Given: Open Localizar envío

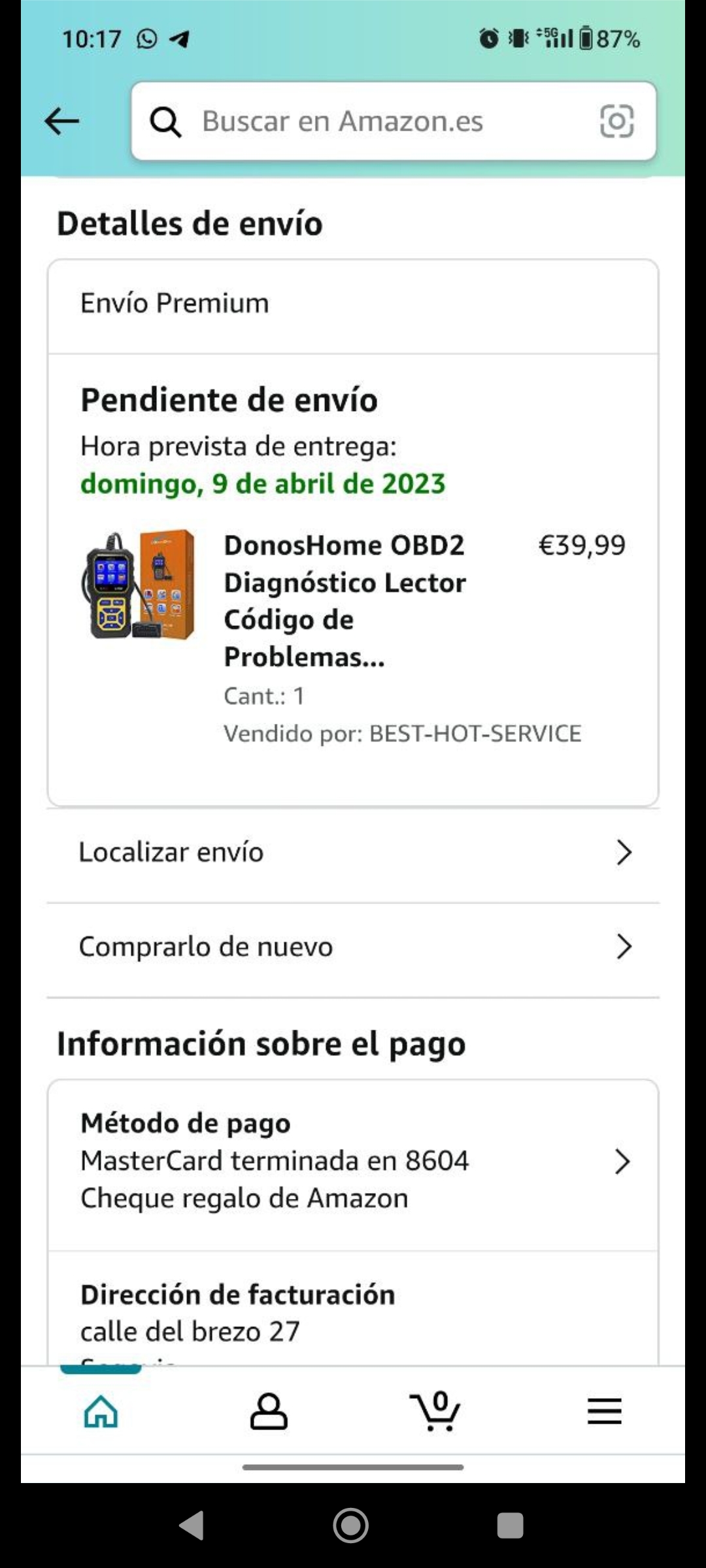Looking at the screenshot, I should pyautogui.click(x=353, y=853).
